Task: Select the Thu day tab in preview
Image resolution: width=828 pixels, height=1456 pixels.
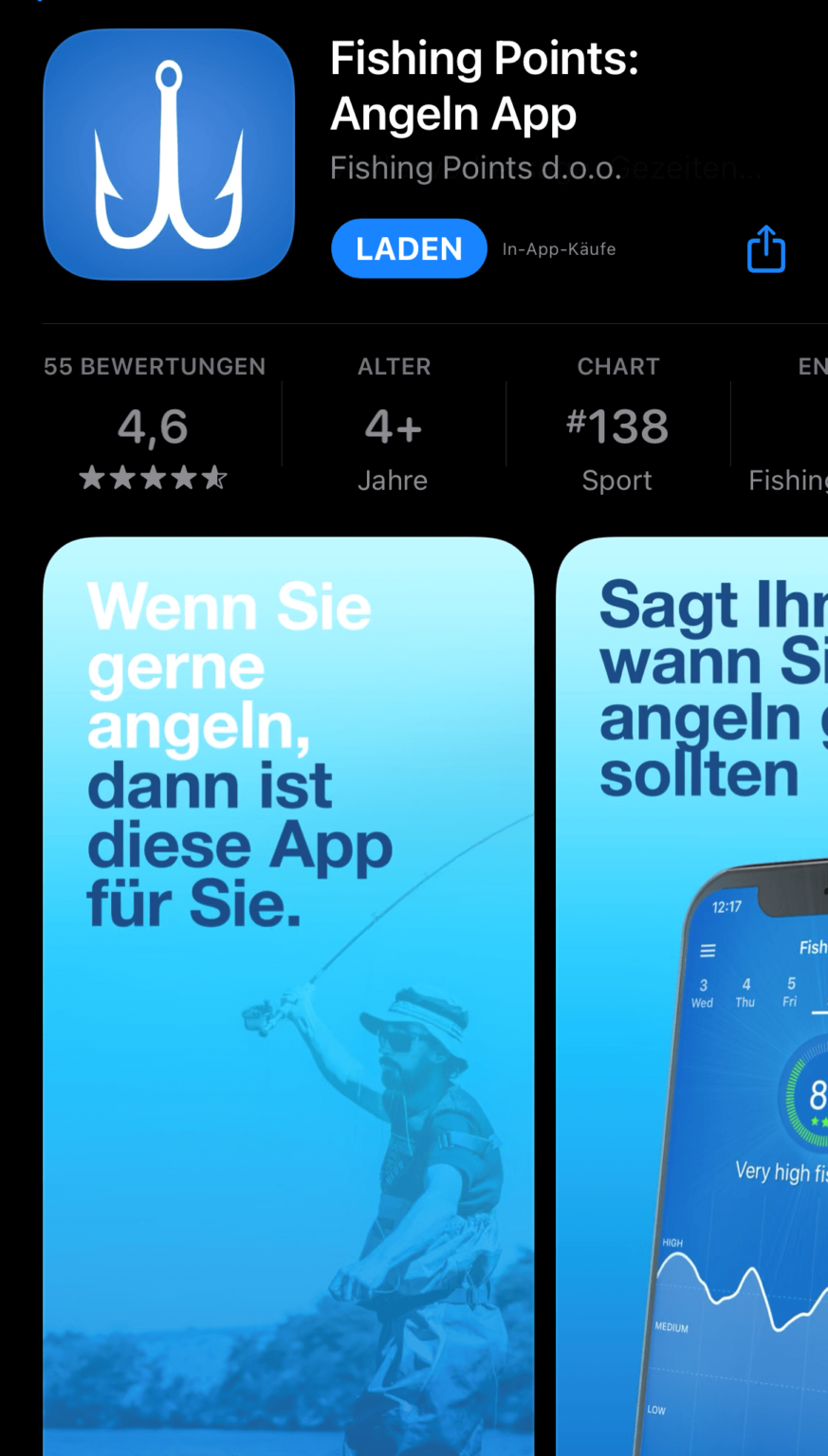Action: point(745,991)
